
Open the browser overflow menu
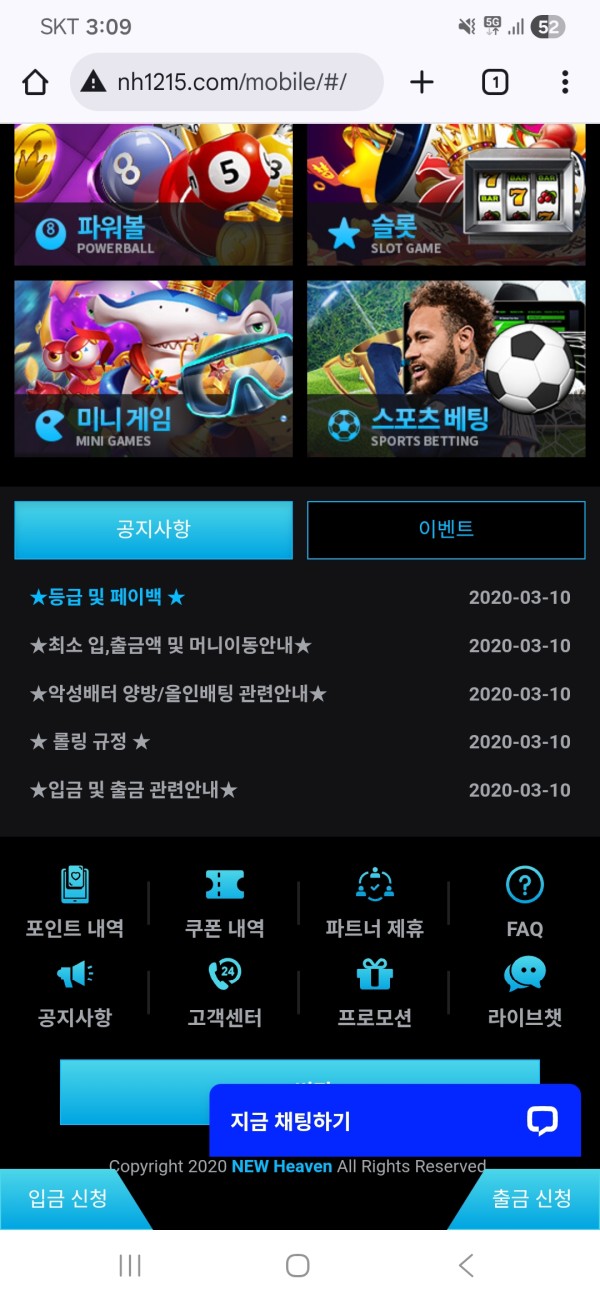click(565, 82)
